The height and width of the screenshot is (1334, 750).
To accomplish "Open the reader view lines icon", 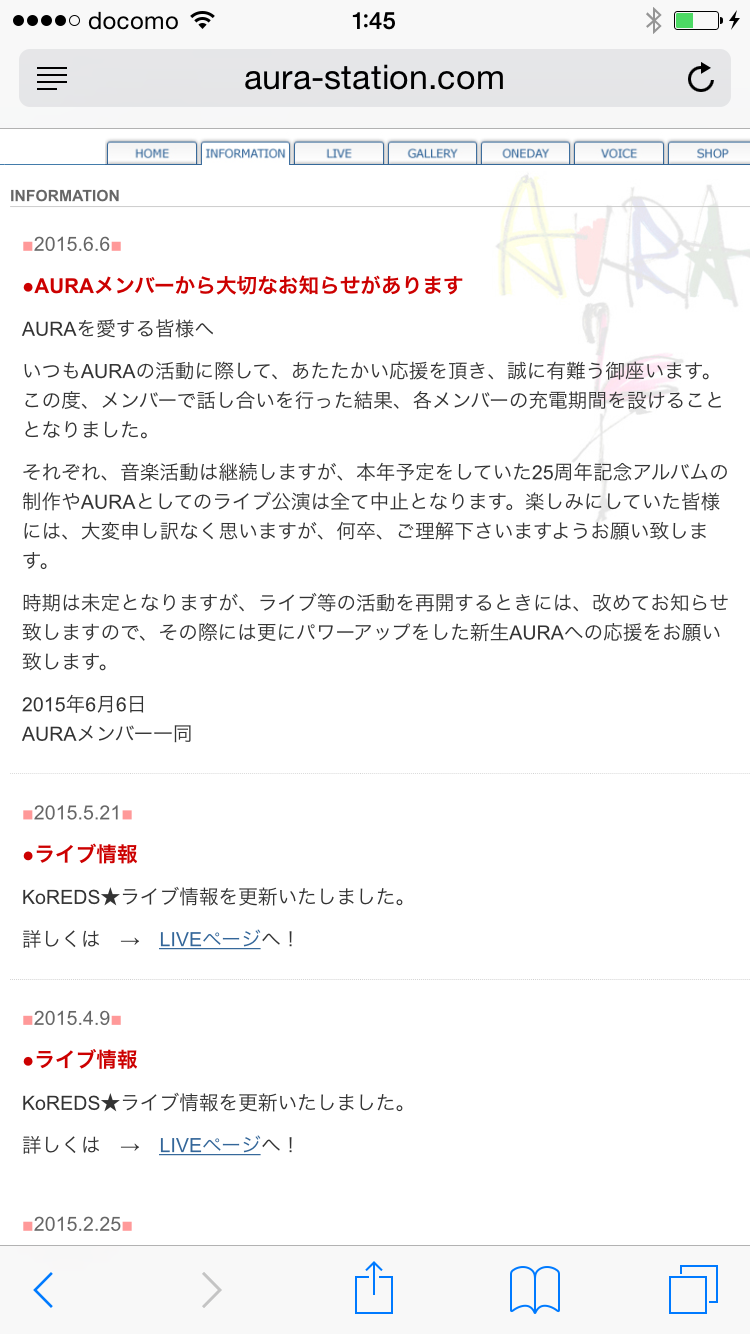I will click(x=52, y=78).
